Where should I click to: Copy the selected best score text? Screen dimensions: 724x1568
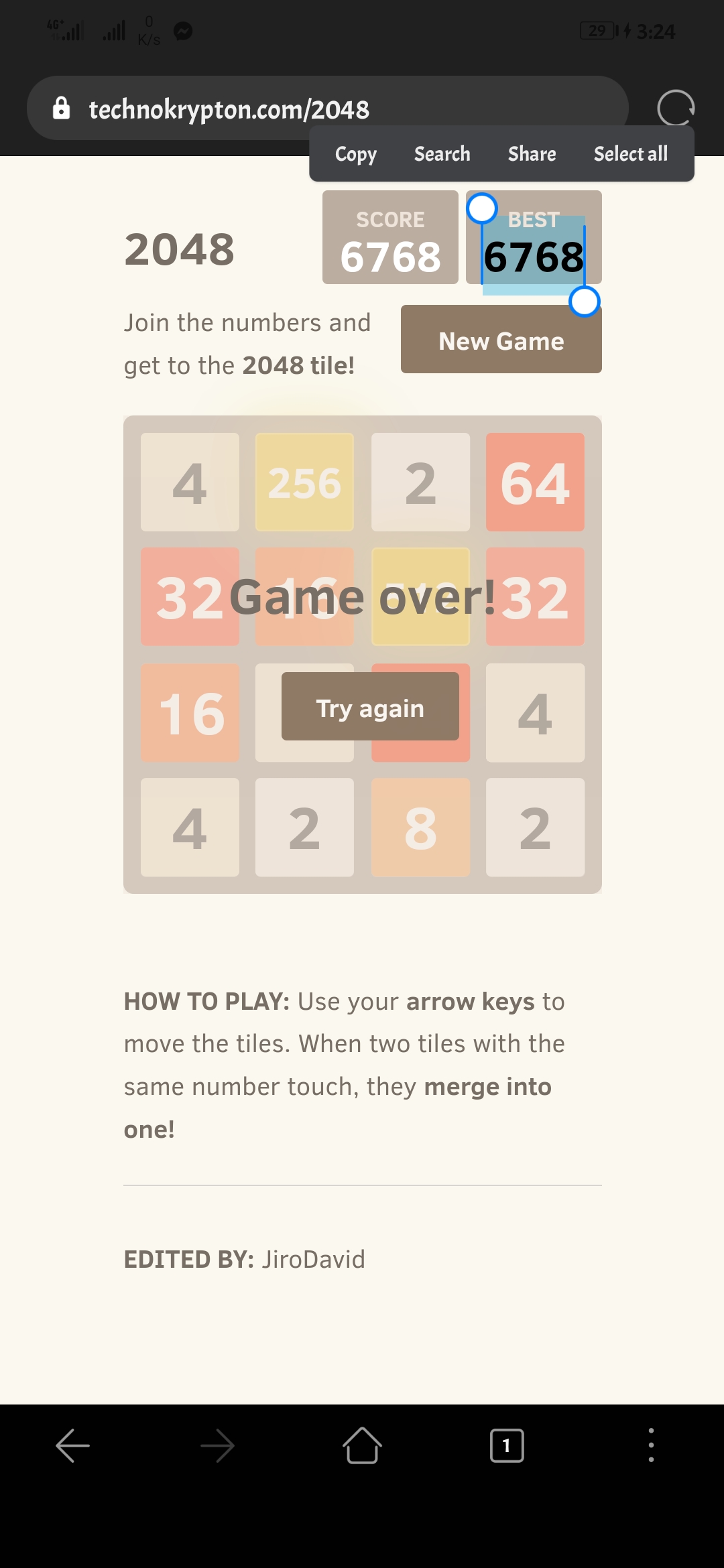pos(355,154)
